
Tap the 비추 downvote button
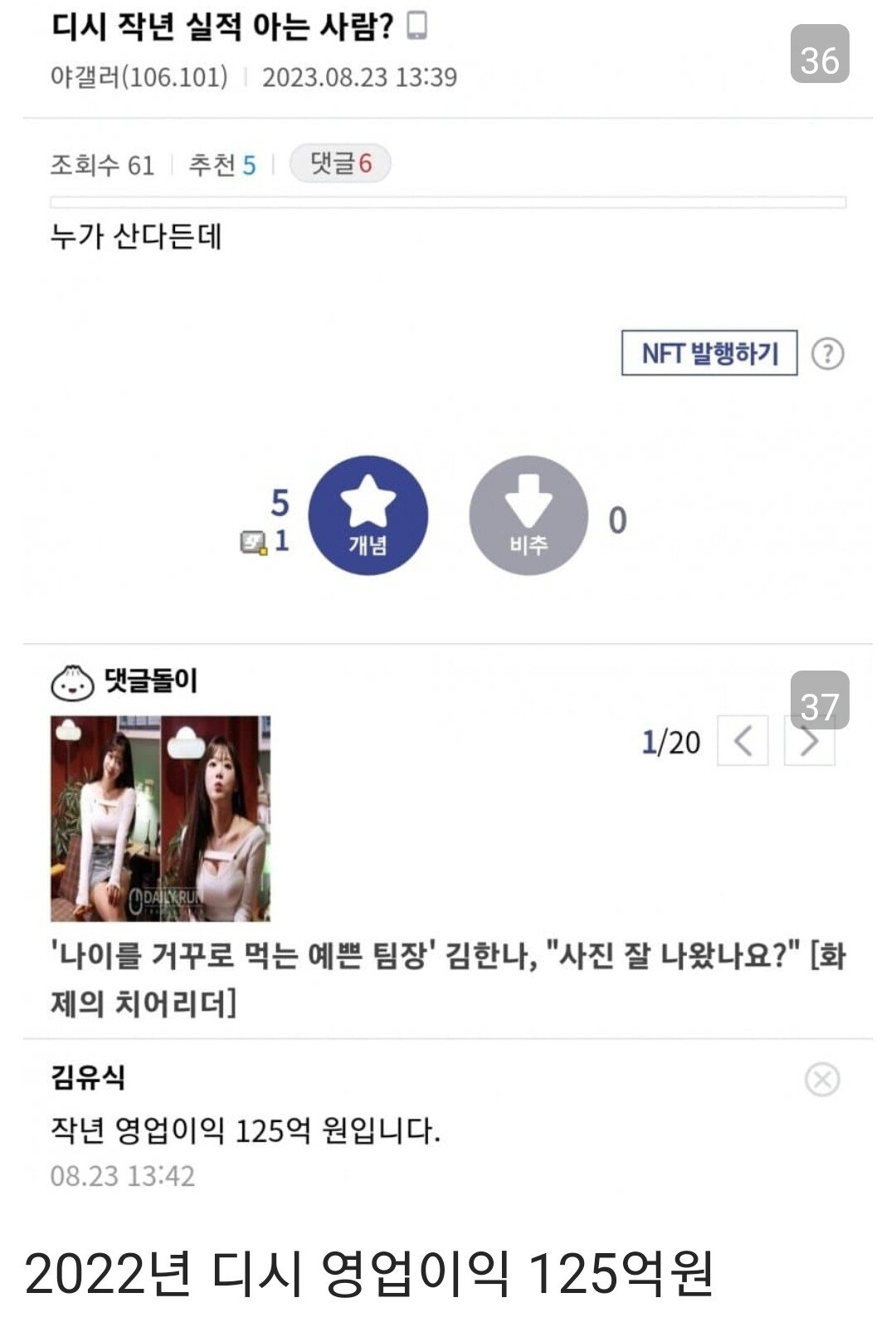[x=528, y=515]
